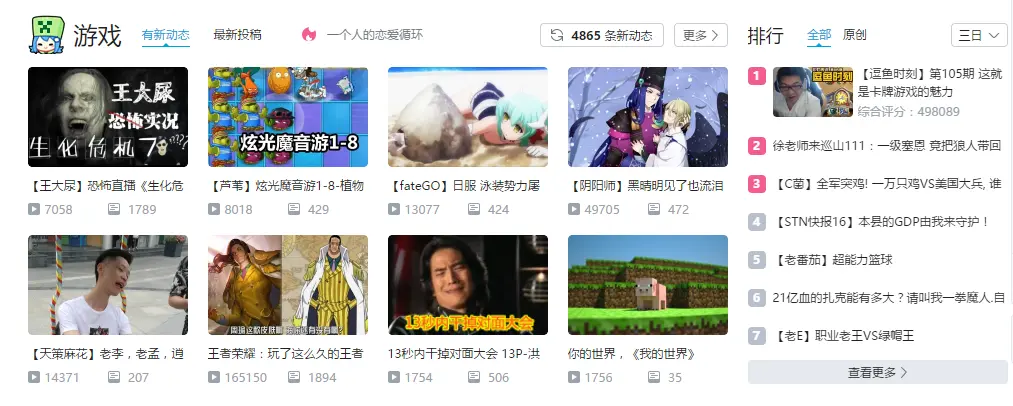Open the 13秒内干掉对面大会 video
The image size is (1013, 406).
point(468,285)
